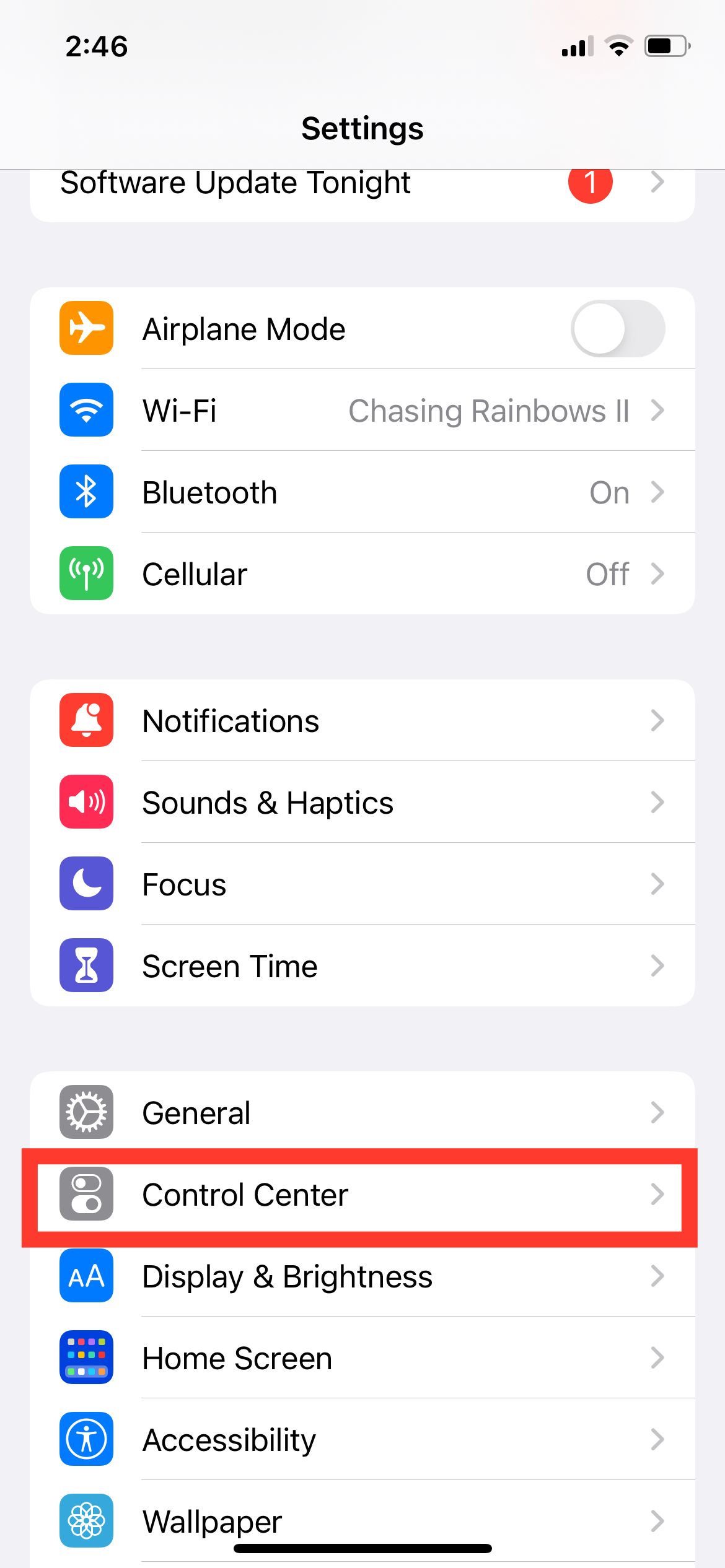
Task: Select Control Center
Action: 362,1195
